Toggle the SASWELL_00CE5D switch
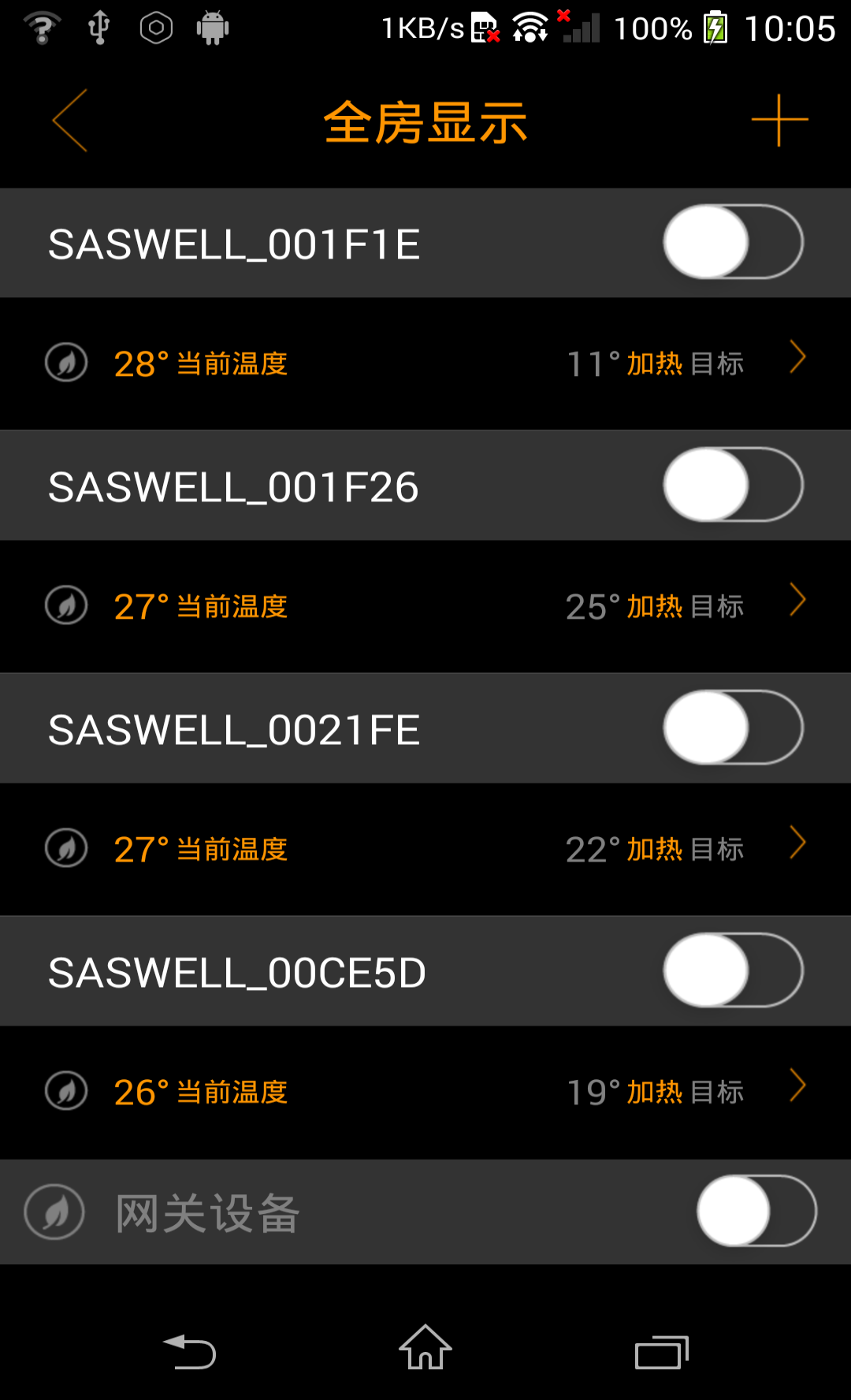Viewport: 851px width, 1400px height. point(733,970)
